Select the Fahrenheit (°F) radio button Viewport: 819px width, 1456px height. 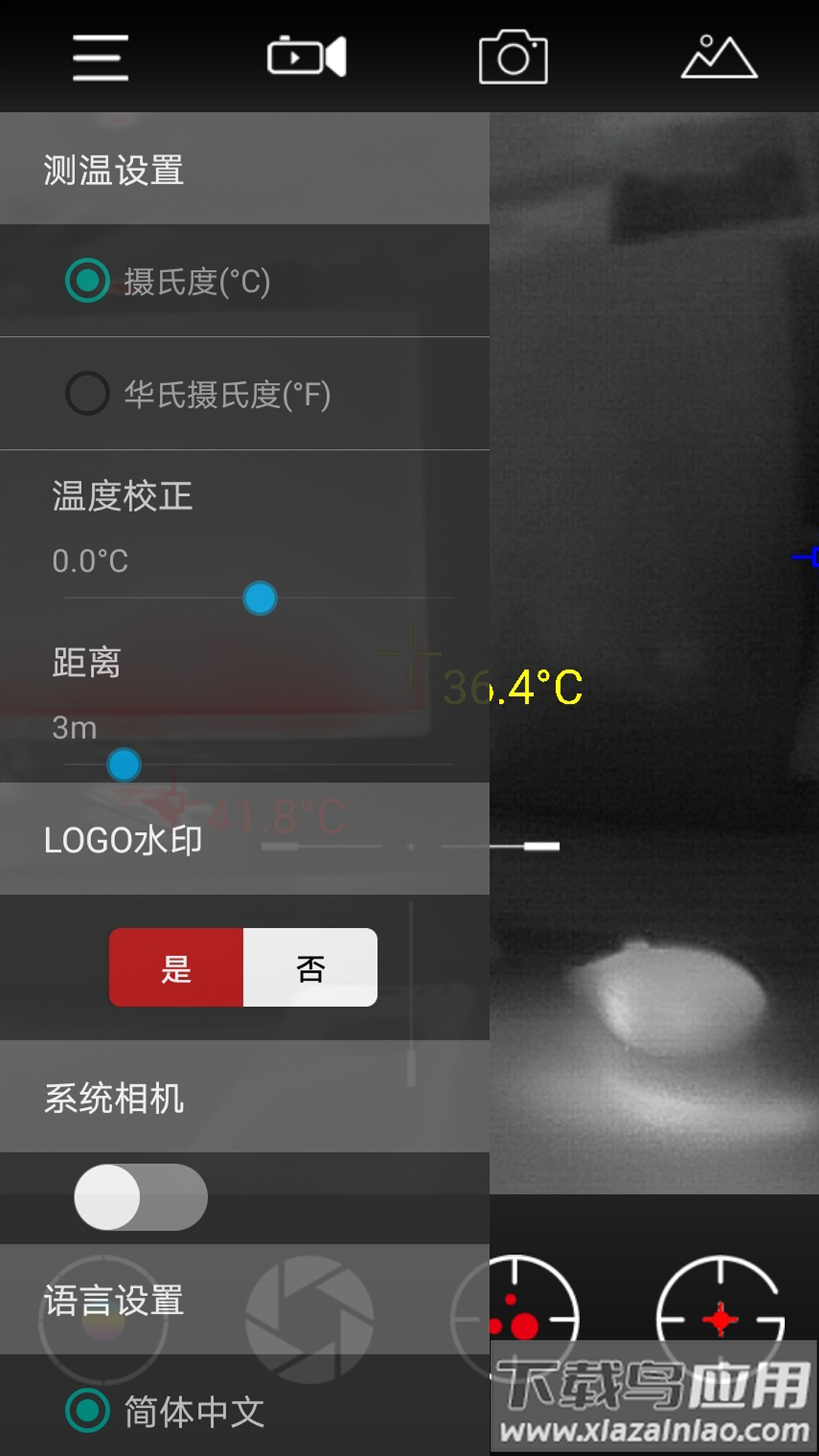click(86, 391)
